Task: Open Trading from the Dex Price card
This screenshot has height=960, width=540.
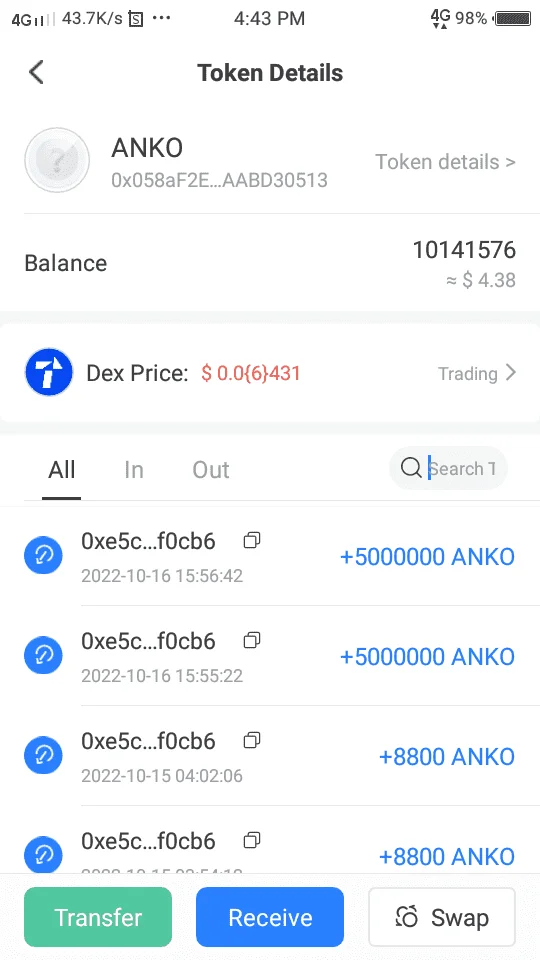Action: tap(477, 373)
